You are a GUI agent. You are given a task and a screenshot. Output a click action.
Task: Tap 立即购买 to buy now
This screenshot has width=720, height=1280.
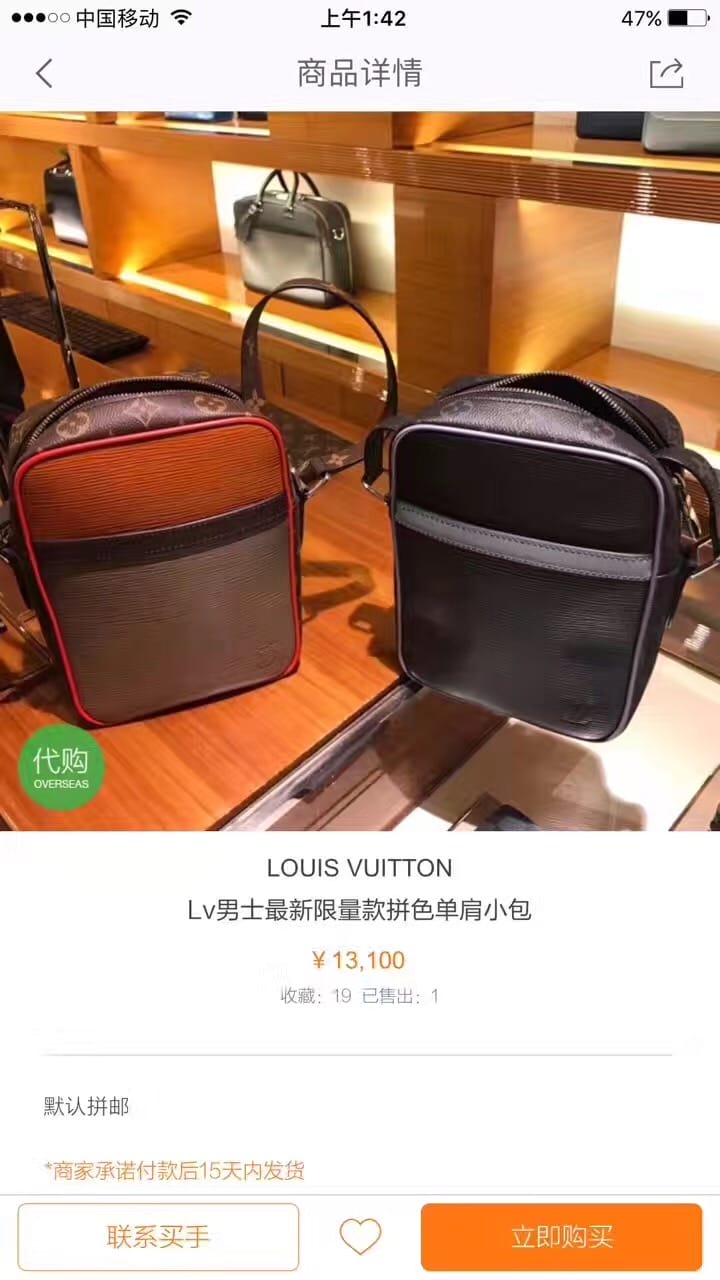[x=561, y=1237]
